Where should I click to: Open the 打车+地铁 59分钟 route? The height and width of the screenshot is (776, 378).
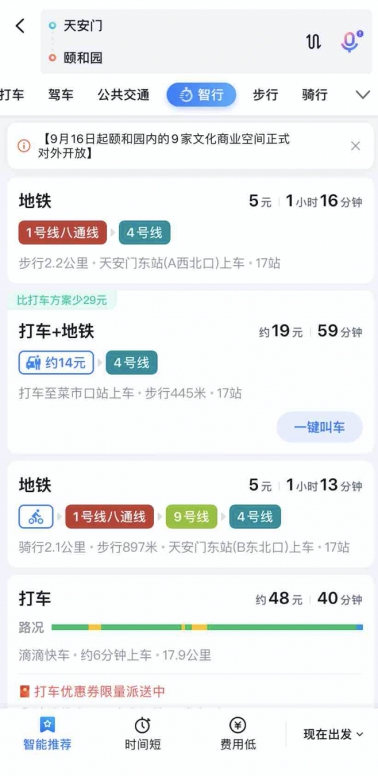(190, 372)
